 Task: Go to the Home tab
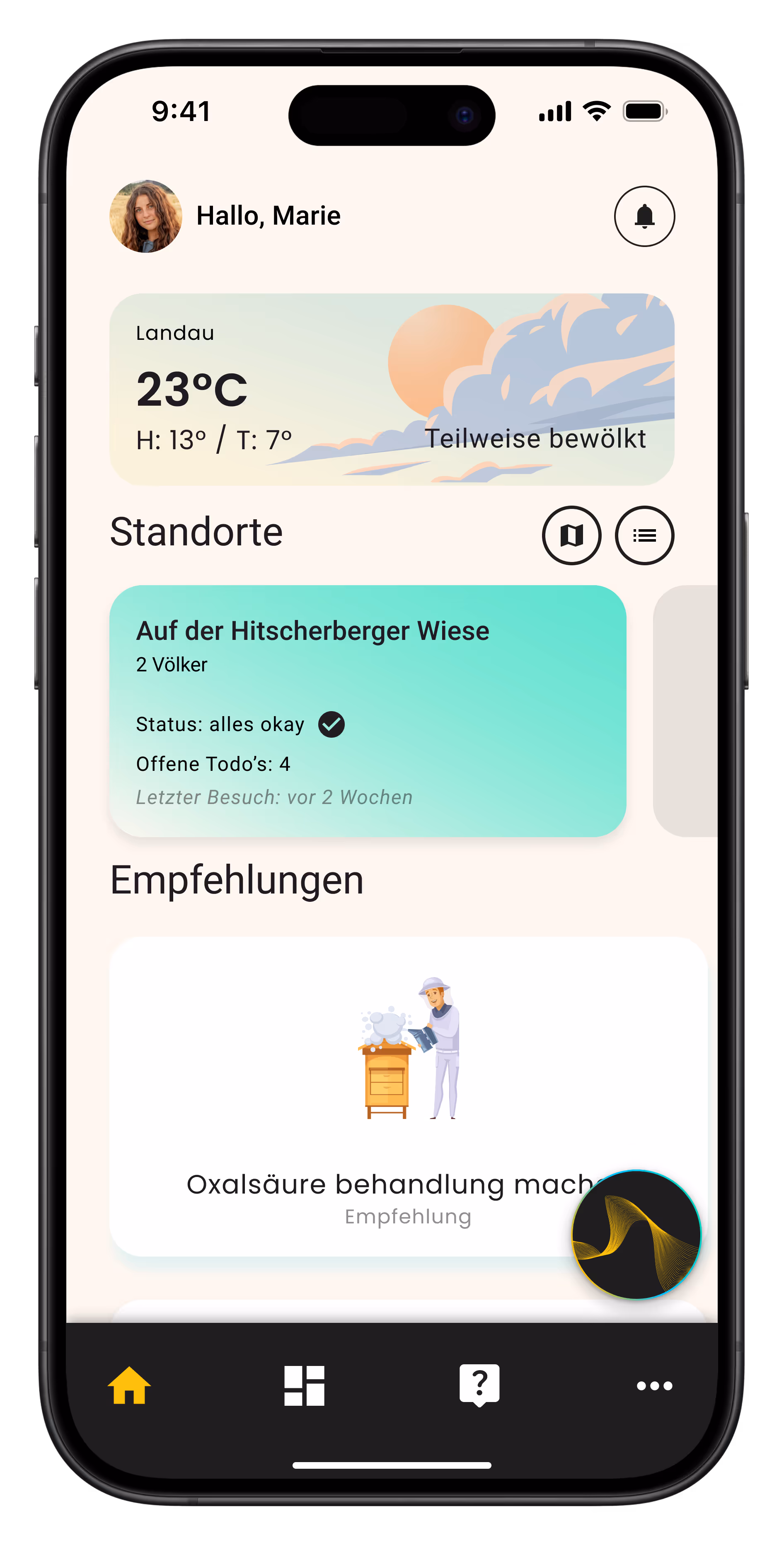tap(129, 1385)
